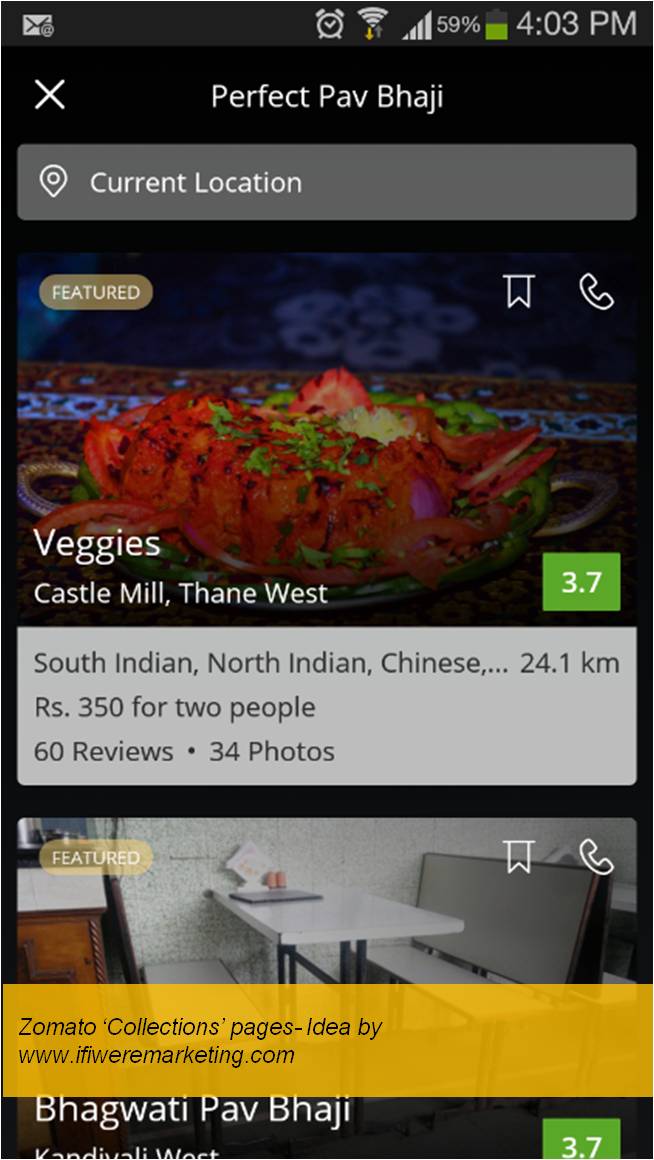
Task: Open the Bhagwati Pav Bhaji card
Action: point(326,988)
